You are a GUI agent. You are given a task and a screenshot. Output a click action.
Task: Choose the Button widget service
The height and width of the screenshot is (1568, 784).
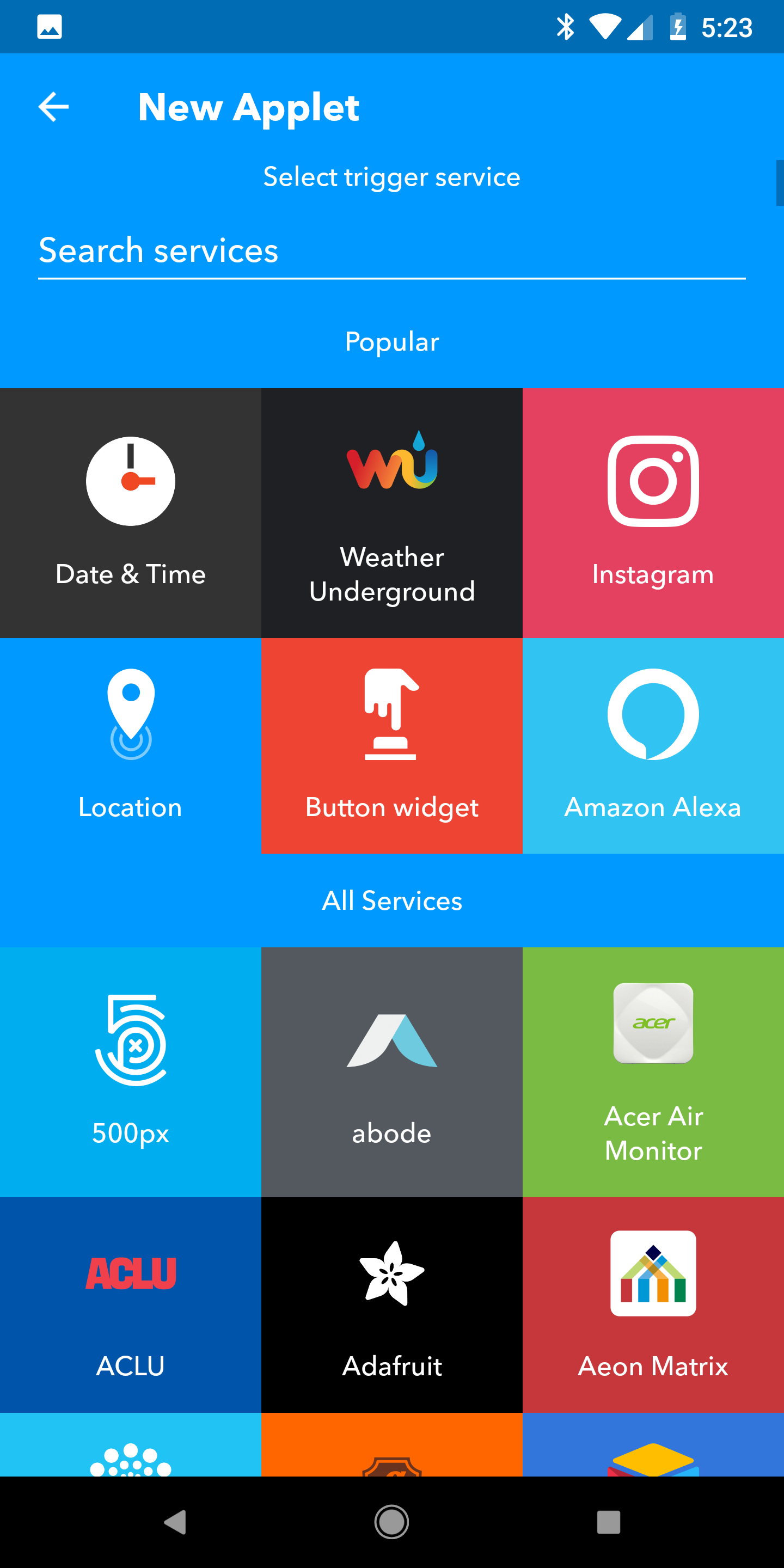click(391, 745)
